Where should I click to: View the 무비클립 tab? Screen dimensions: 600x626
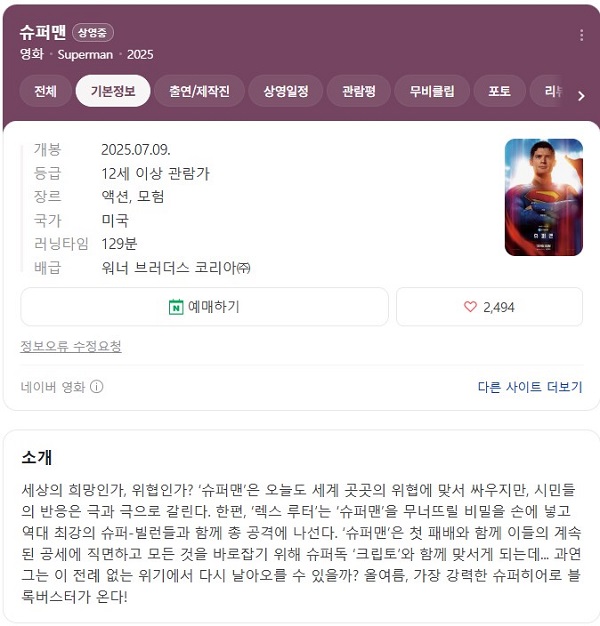432,91
